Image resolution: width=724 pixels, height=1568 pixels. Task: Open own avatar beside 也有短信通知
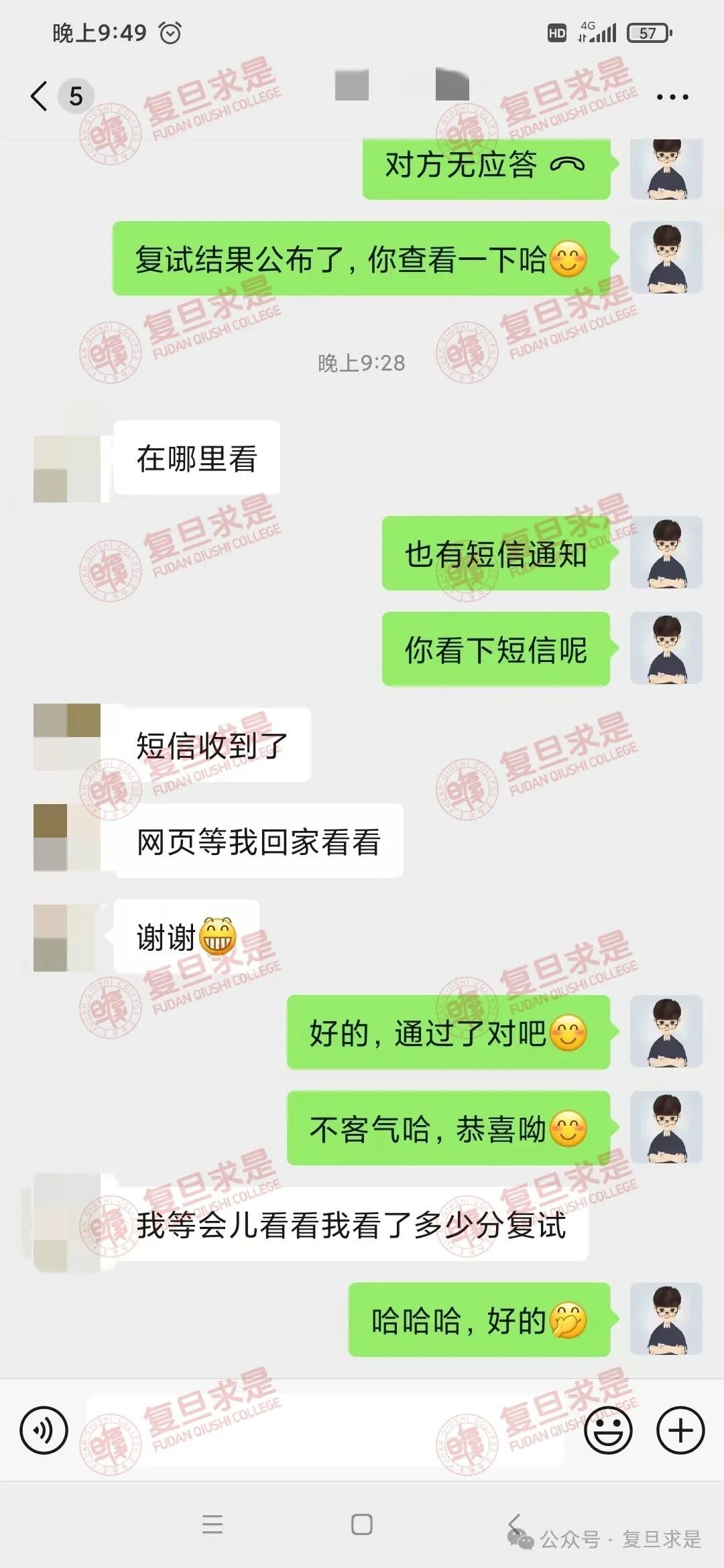(666, 553)
